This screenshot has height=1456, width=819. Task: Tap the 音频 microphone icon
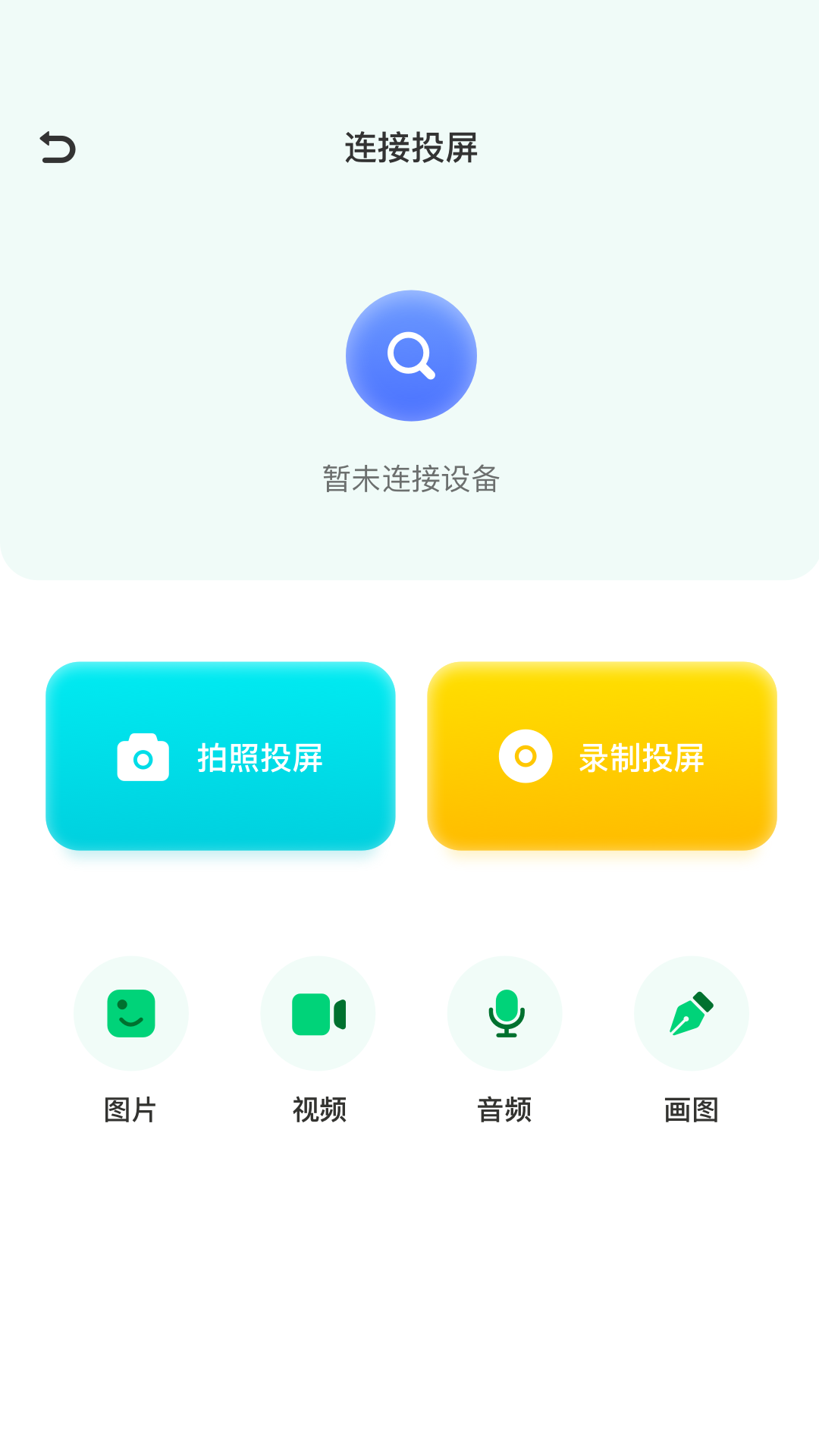tap(505, 1014)
